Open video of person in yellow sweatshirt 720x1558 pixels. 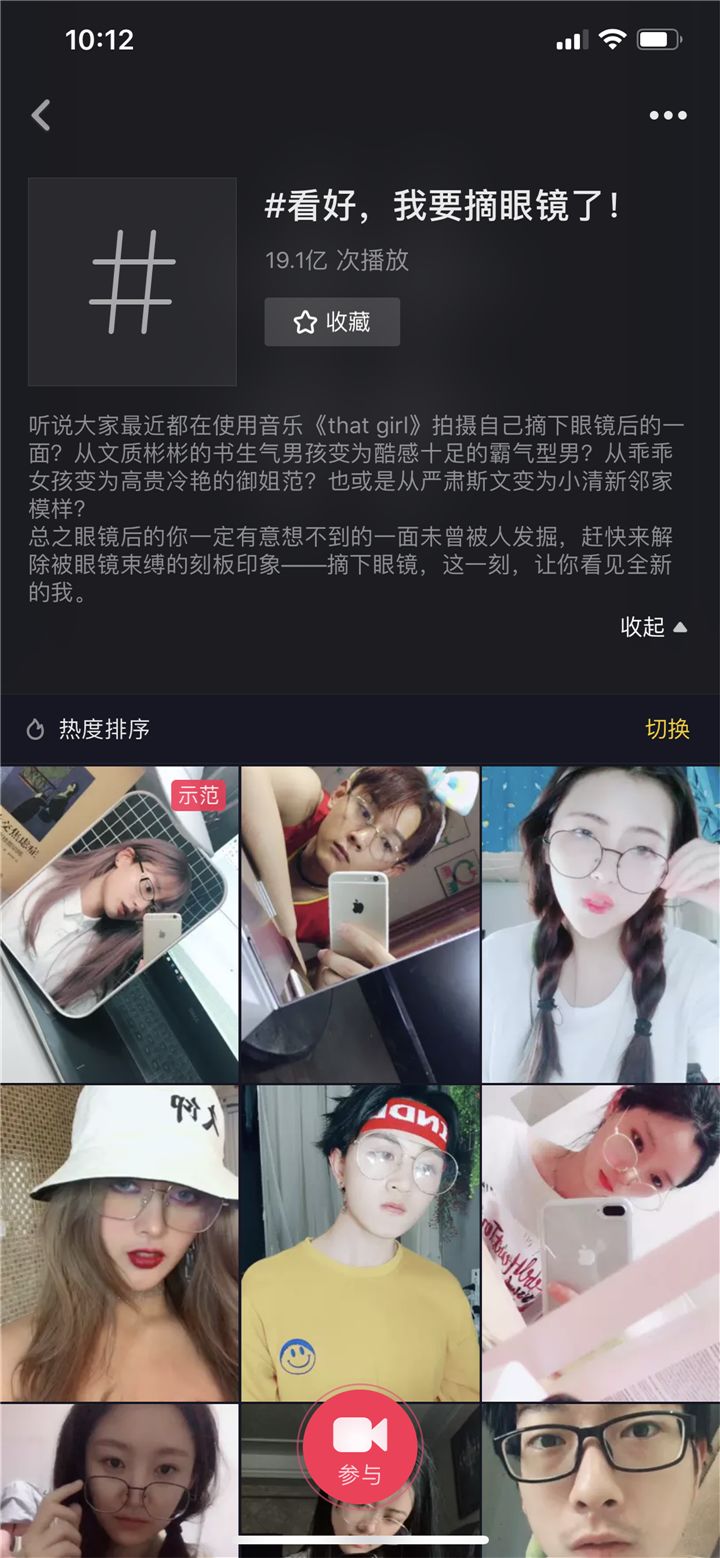pos(360,1242)
